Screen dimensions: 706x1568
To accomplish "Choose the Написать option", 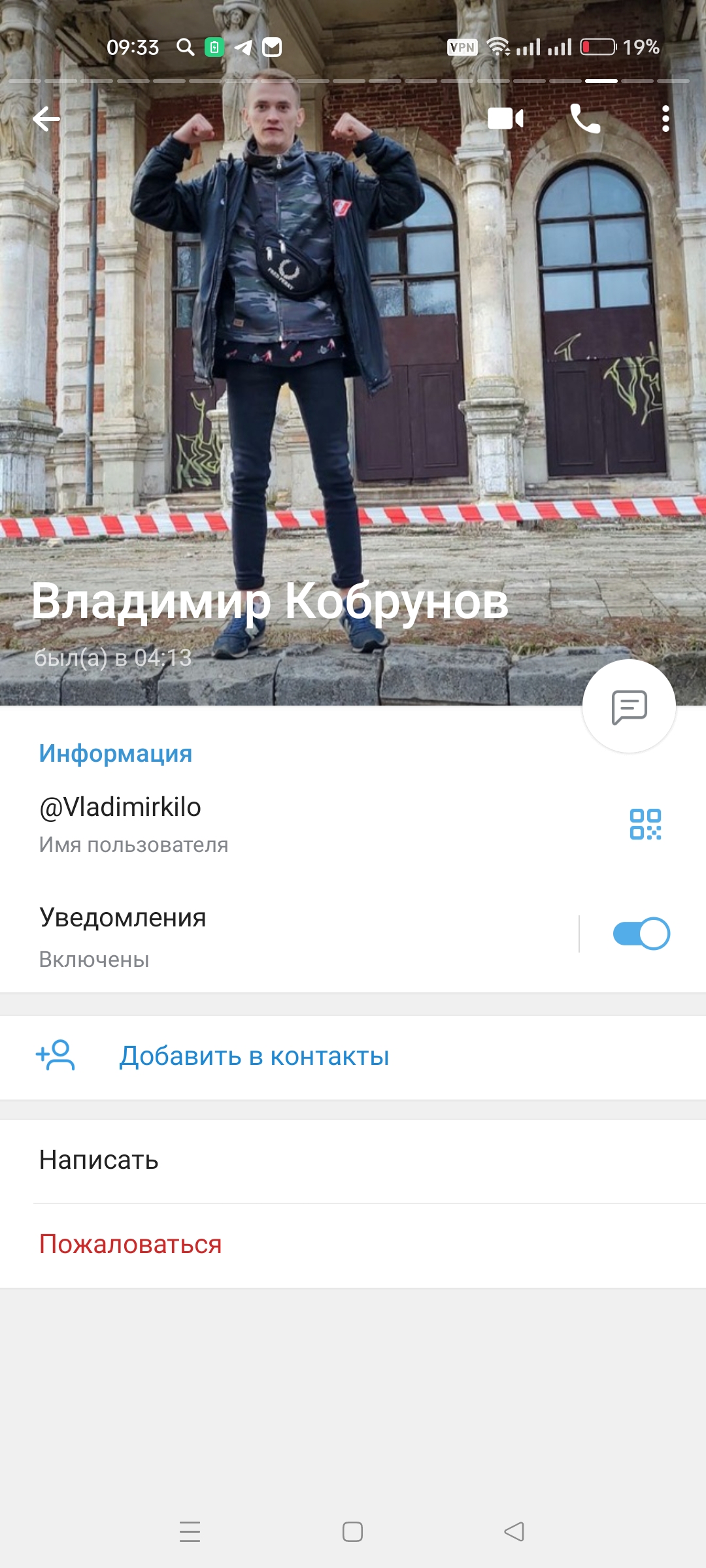I will [x=99, y=1160].
